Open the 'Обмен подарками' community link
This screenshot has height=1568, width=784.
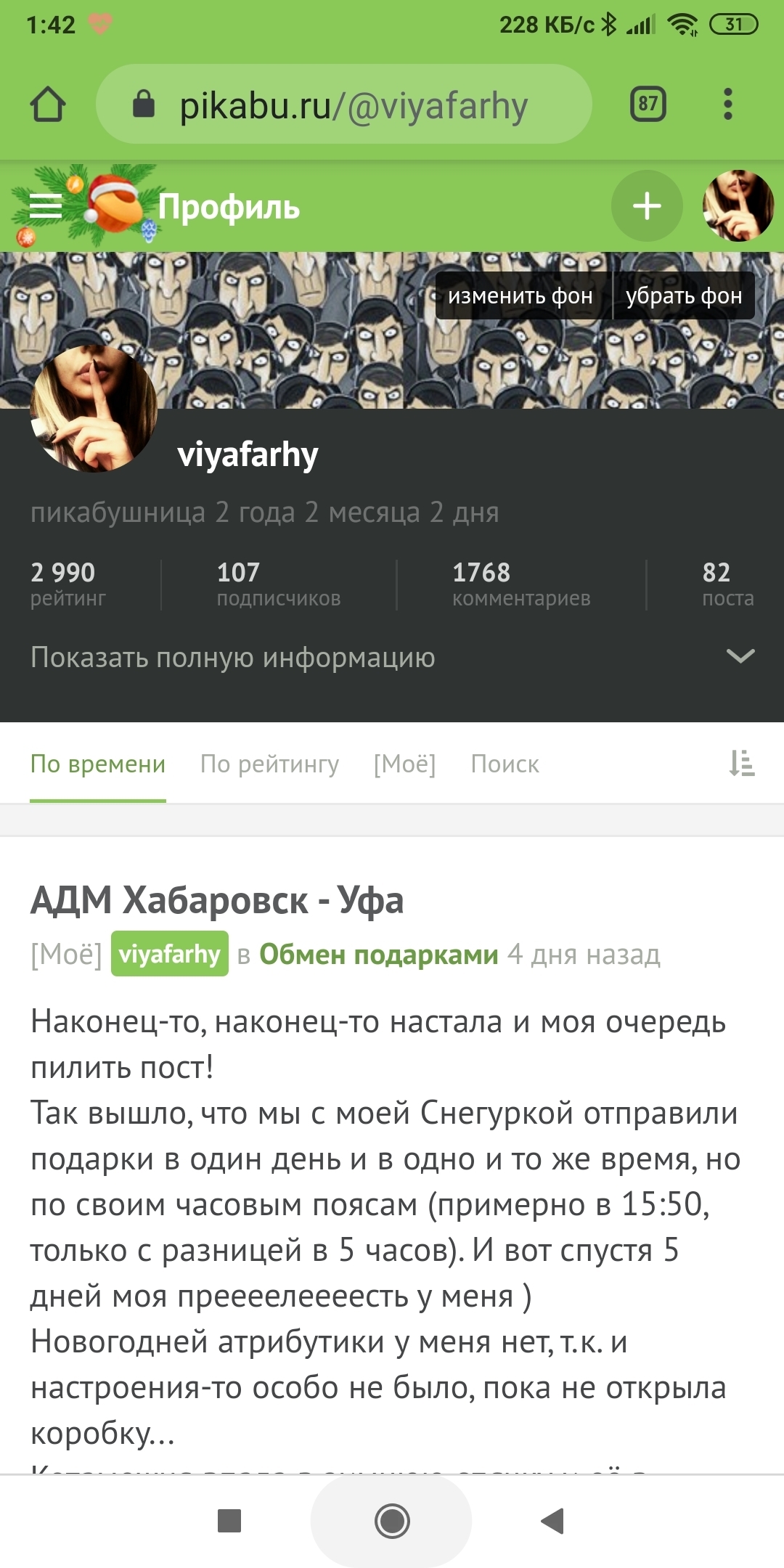[378, 954]
